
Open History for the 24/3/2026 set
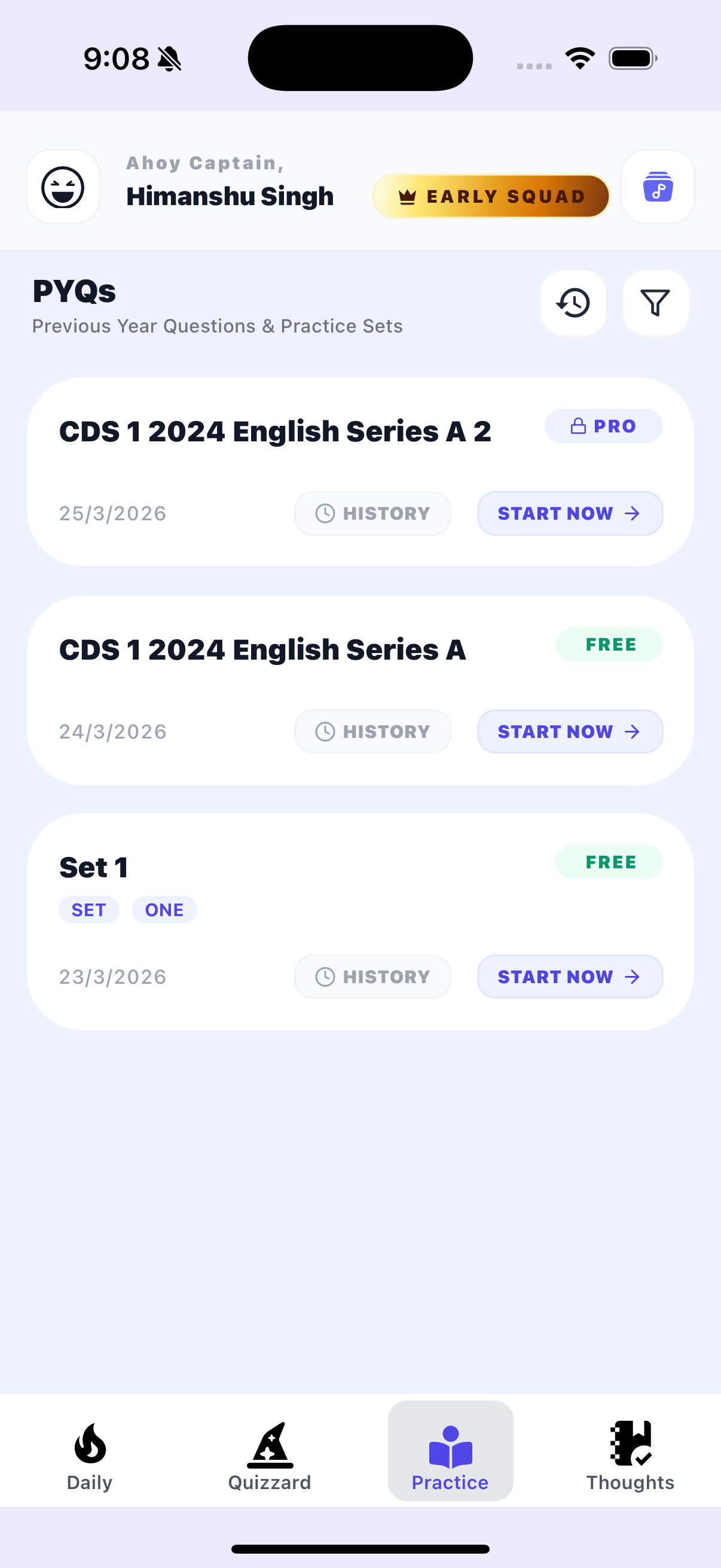(372, 731)
